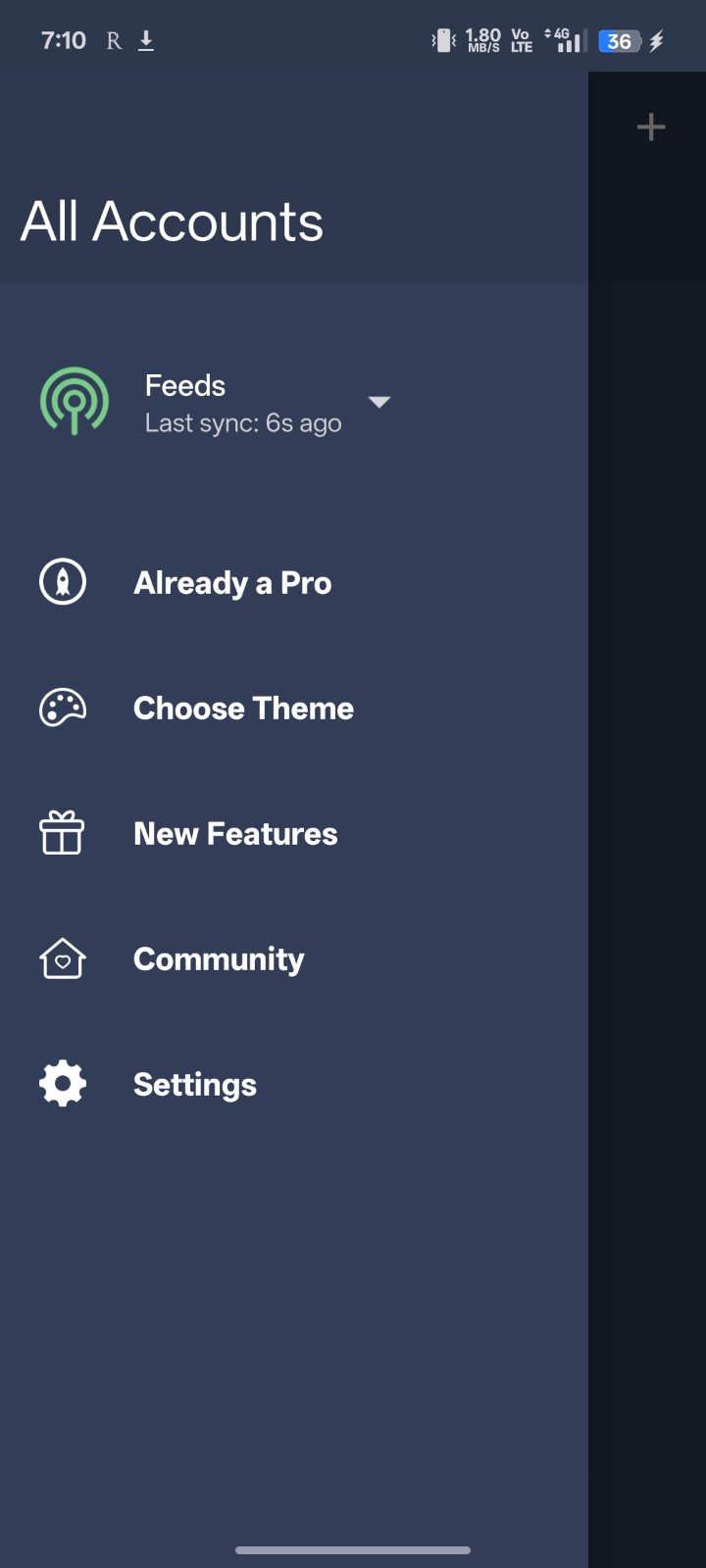The image size is (706, 1568).
Task: Expand the Feeds account dropdown arrow
Action: (x=378, y=402)
